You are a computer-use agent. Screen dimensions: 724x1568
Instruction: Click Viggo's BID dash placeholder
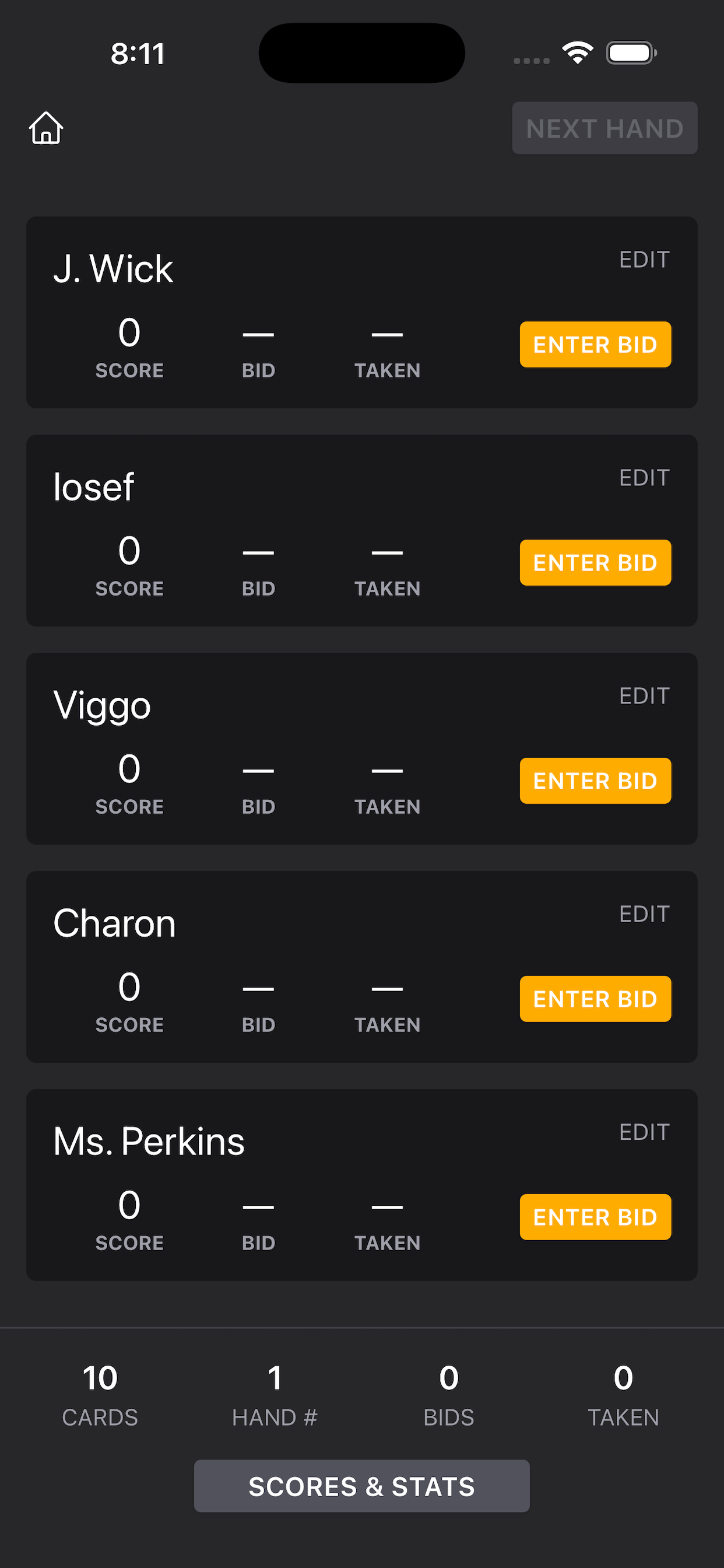(258, 769)
